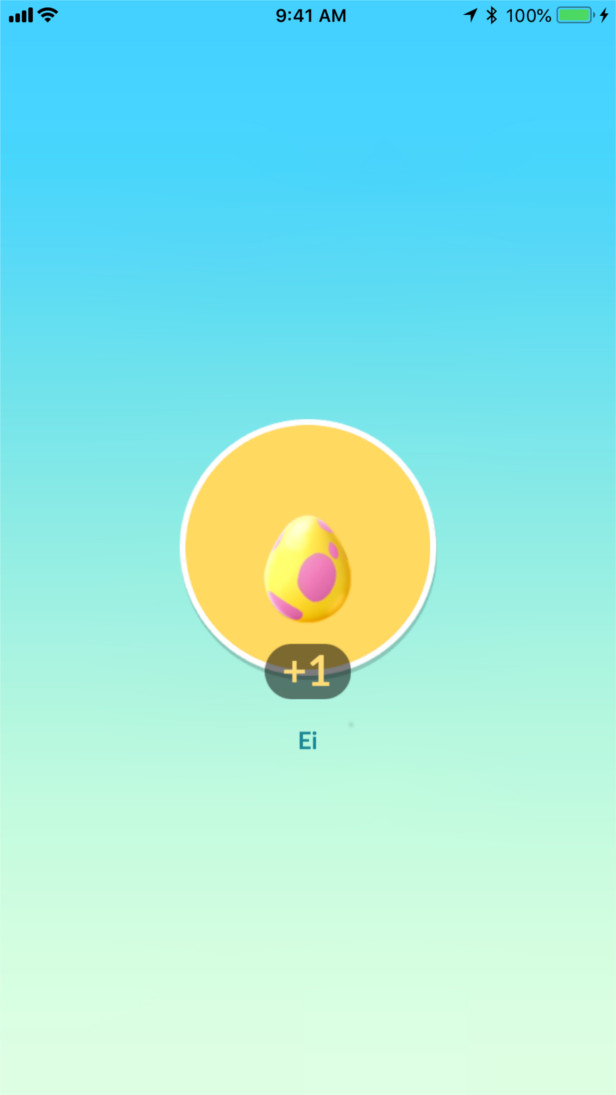Tap the egg reward circle to continue
Viewport: 616px width, 1095px height.
pyautogui.click(x=307, y=547)
